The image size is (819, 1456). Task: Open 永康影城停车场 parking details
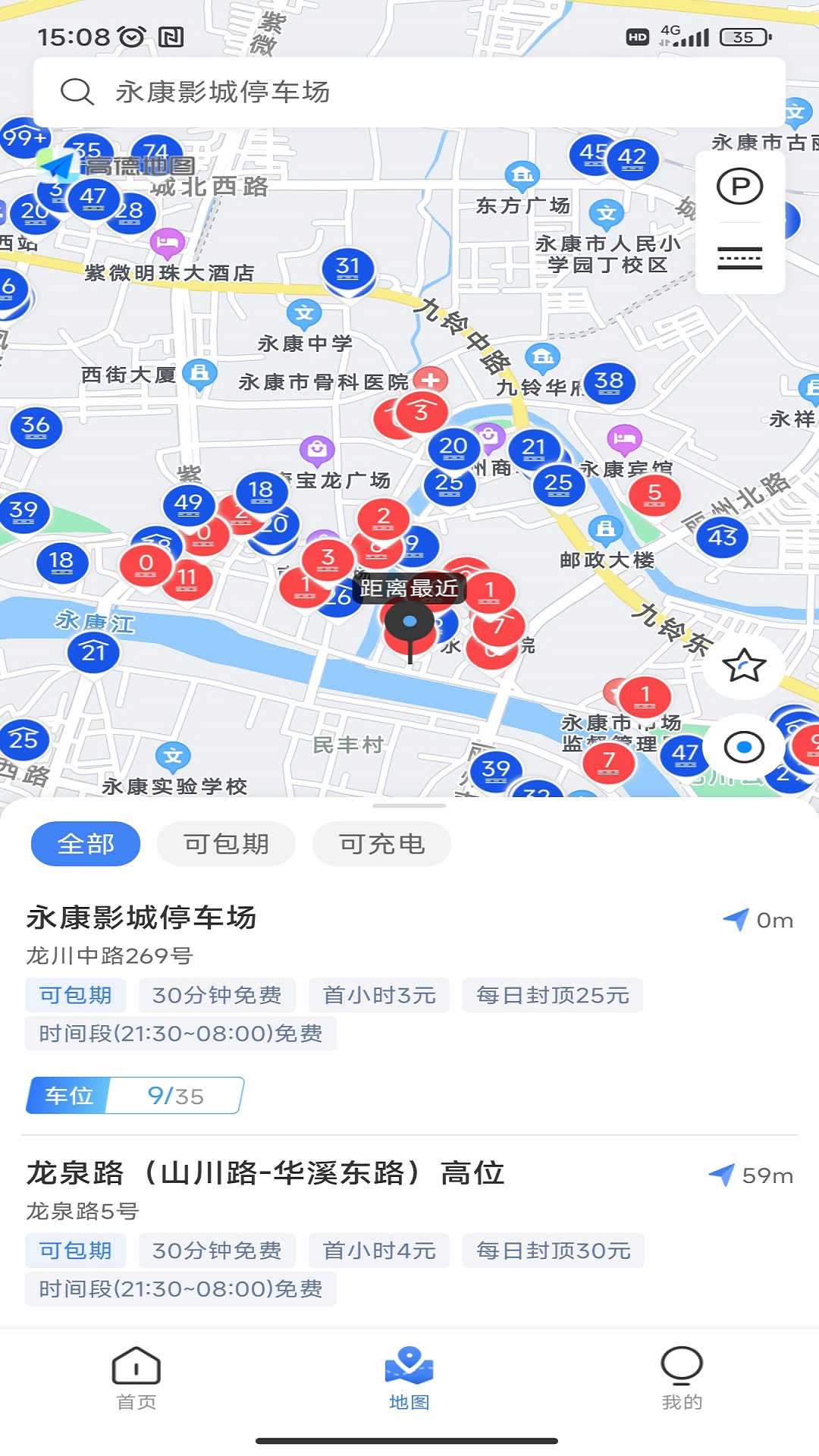click(x=142, y=918)
